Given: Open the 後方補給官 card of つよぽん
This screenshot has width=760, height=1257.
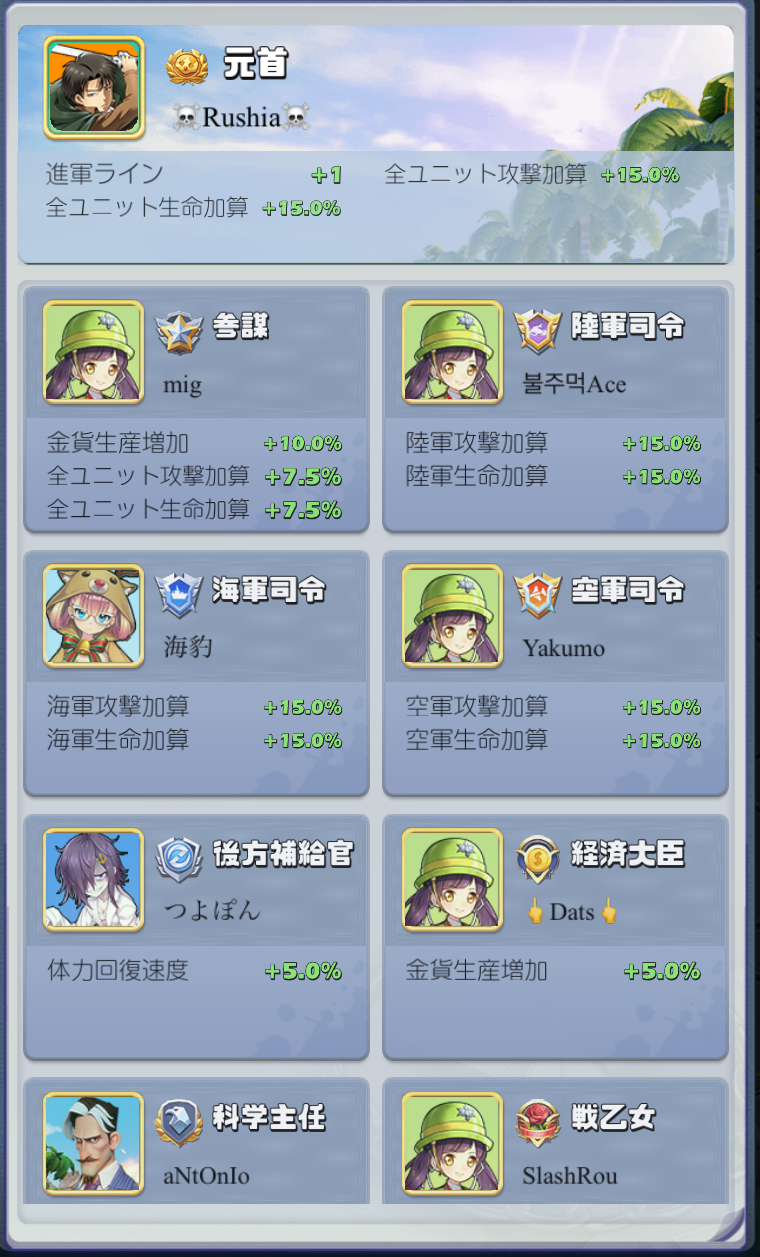Looking at the screenshot, I should (x=196, y=937).
